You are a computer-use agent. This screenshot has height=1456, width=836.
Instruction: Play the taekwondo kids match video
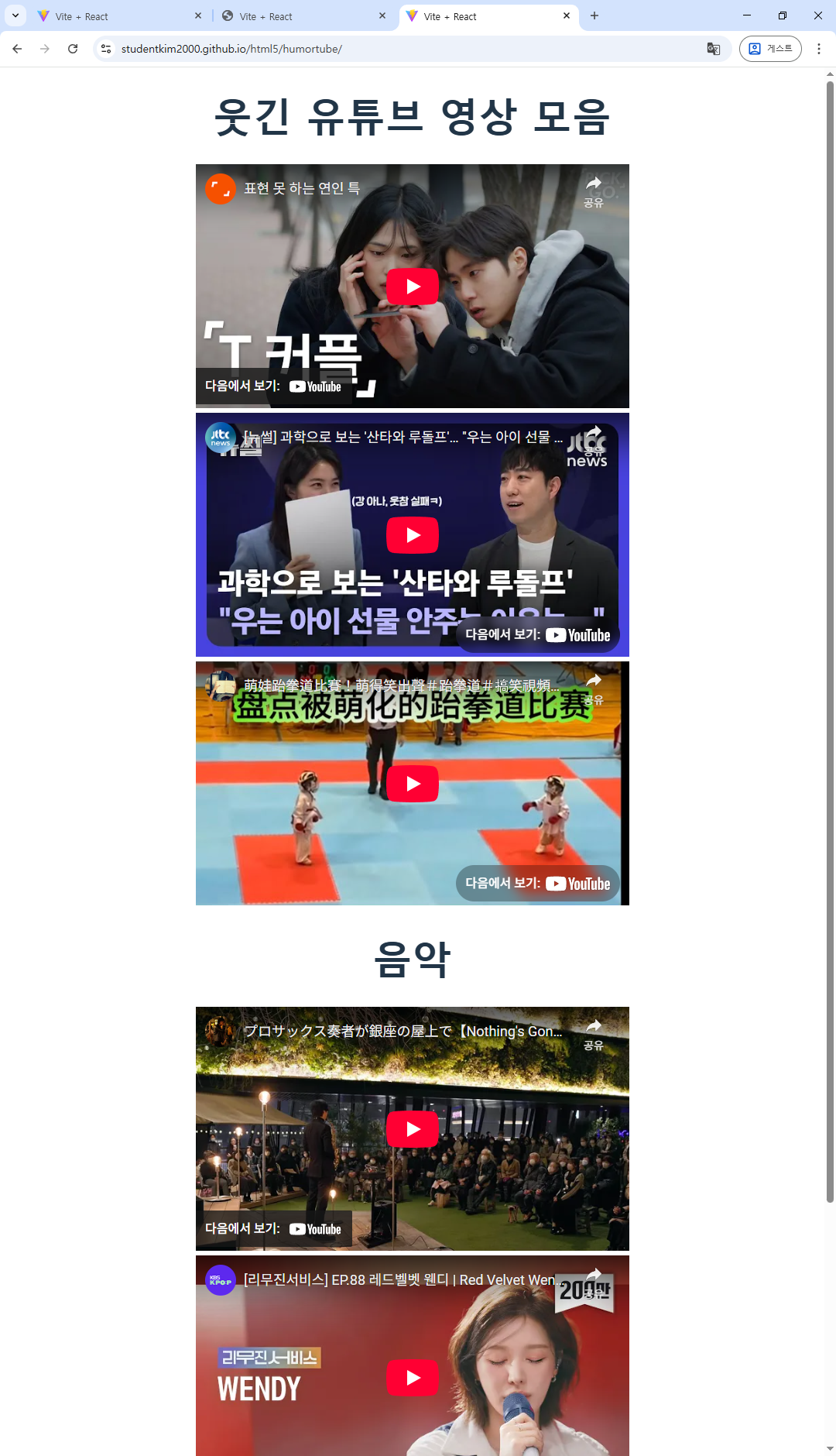click(412, 784)
